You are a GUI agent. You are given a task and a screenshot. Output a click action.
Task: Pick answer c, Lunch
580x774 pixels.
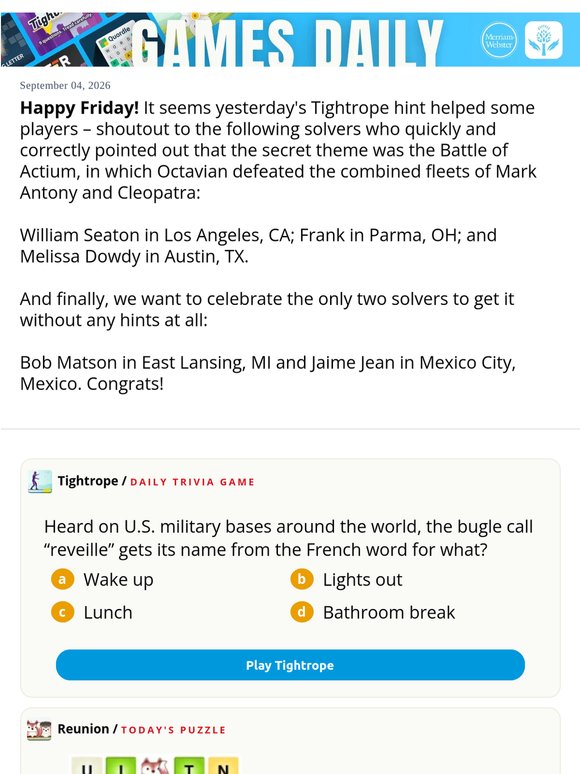click(x=92, y=613)
